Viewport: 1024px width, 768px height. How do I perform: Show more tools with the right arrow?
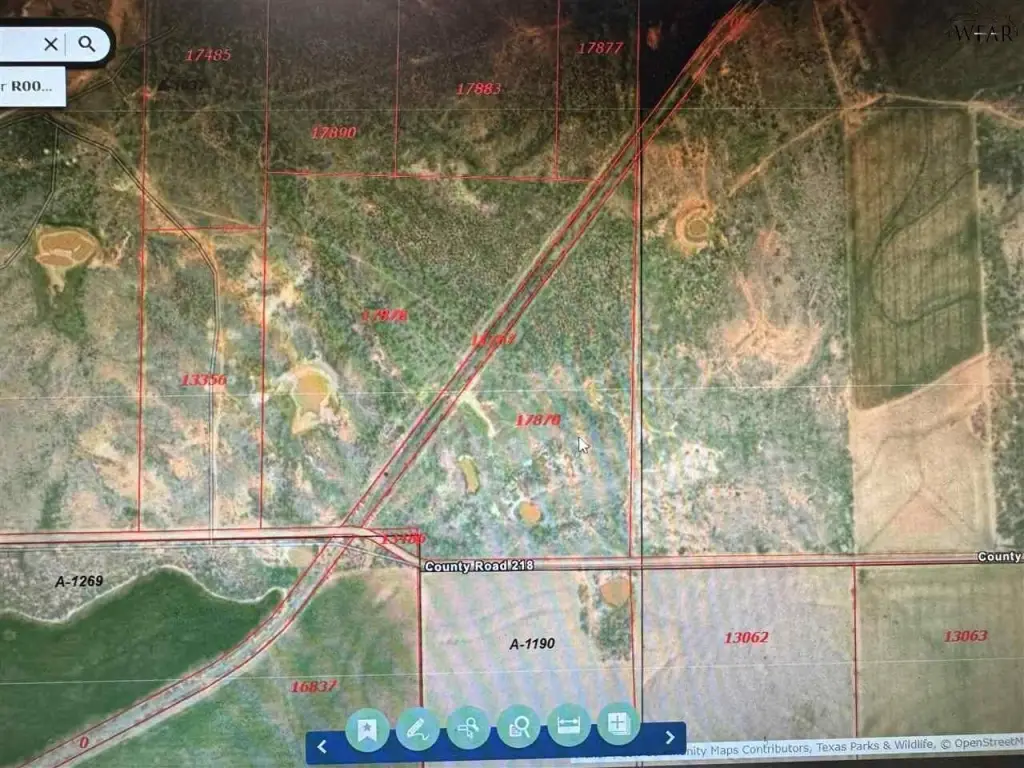pyautogui.click(x=670, y=739)
